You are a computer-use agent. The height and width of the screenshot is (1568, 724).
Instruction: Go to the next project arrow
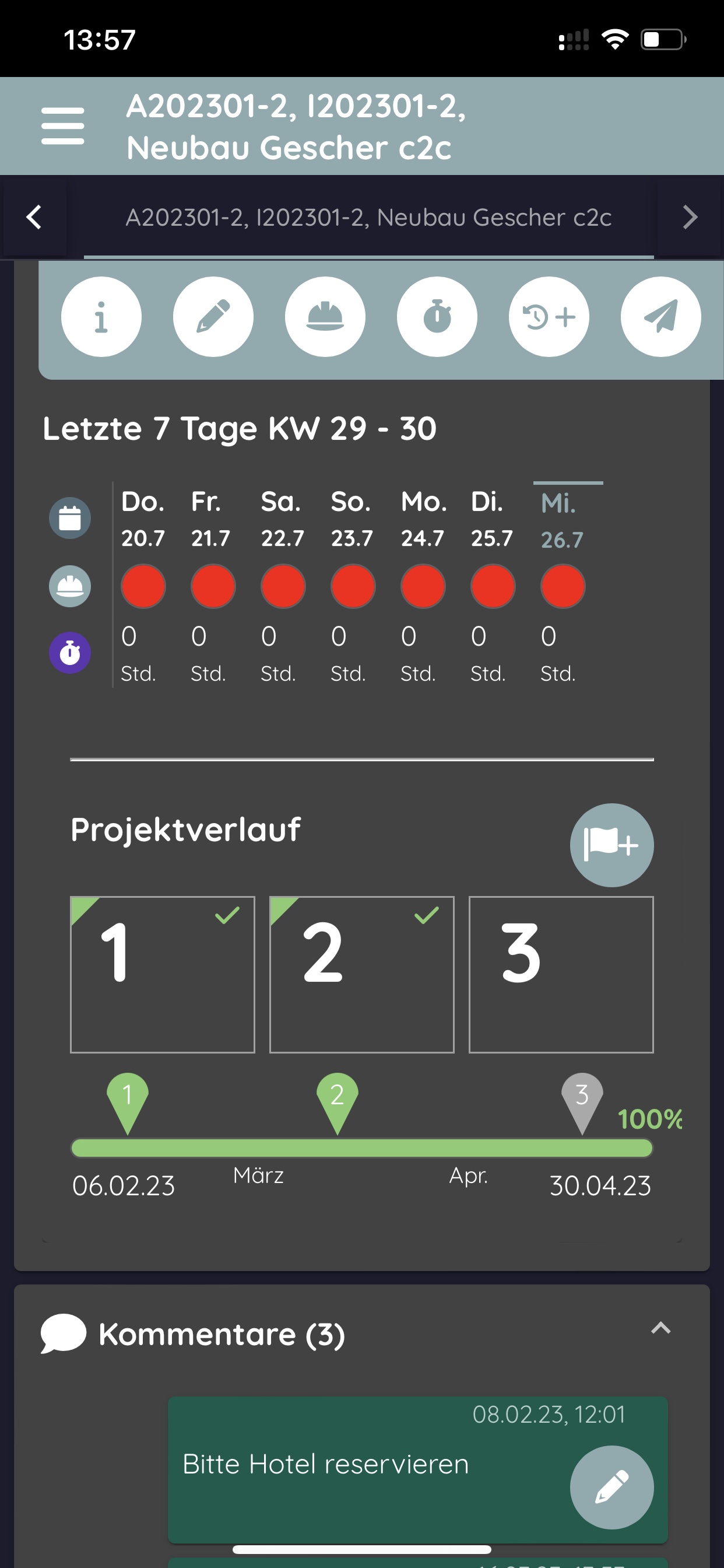(x=690, y=218)
